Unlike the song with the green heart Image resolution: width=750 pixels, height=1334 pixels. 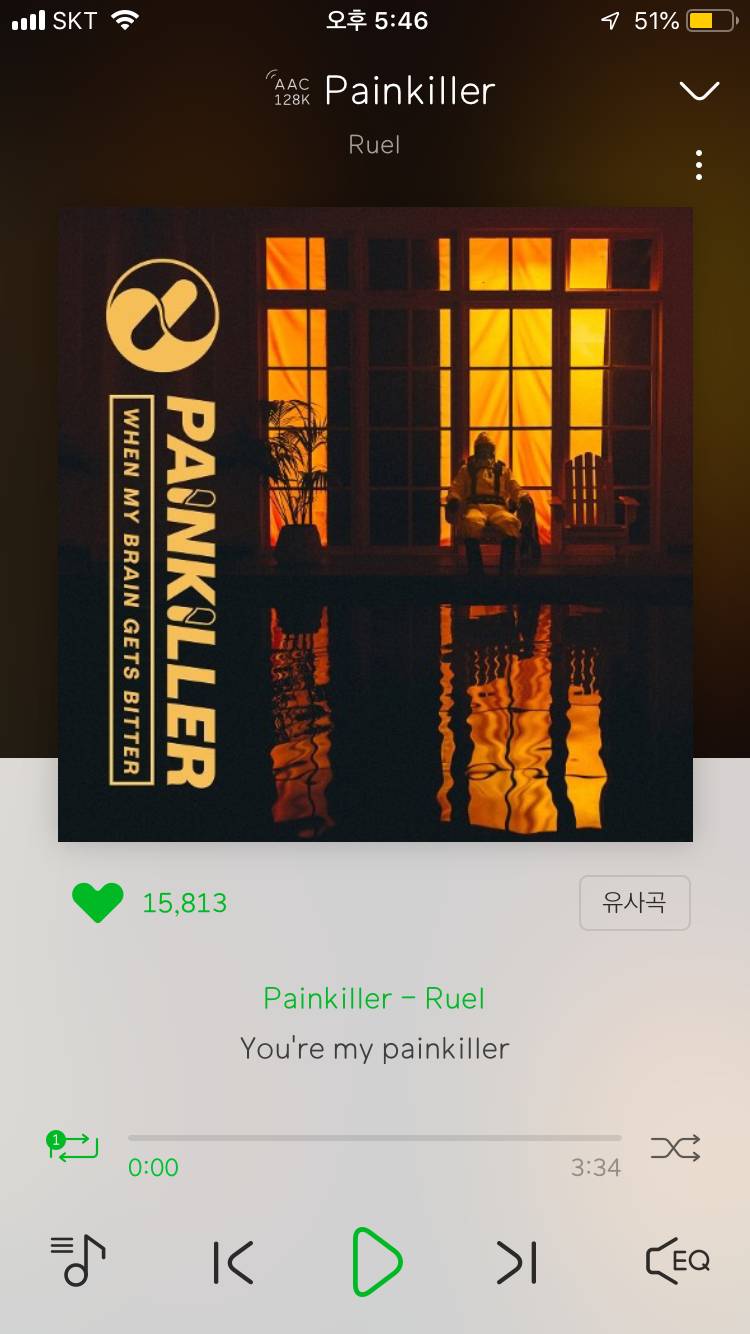click(x=98, y=903)
